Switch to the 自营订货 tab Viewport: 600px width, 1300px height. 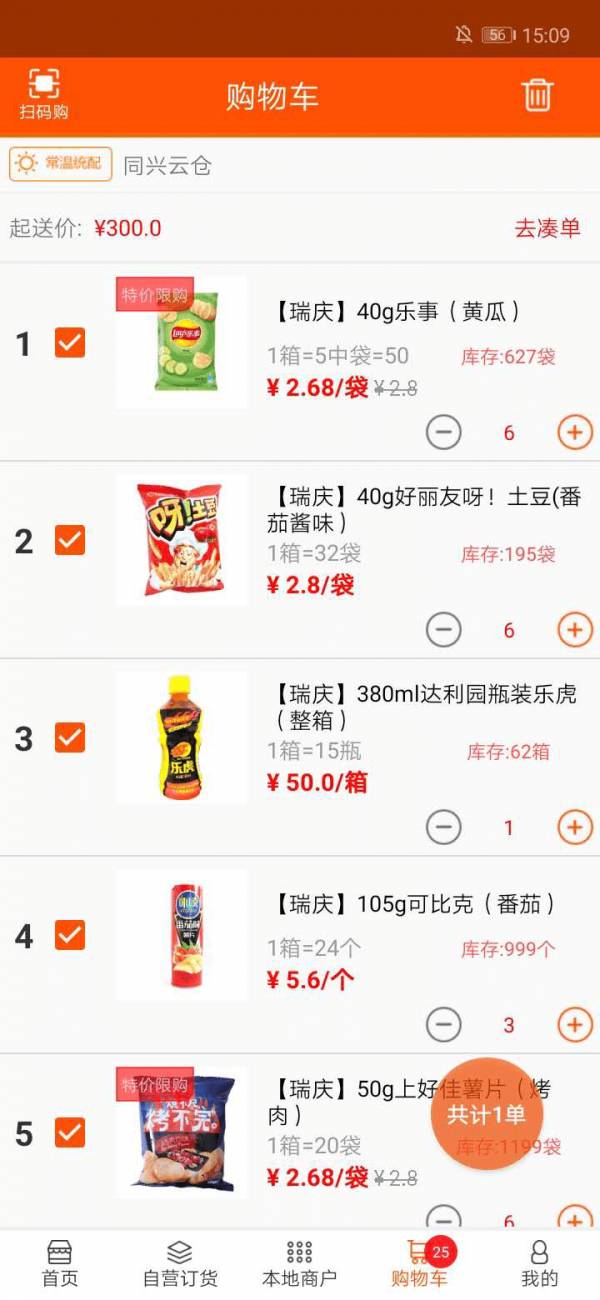click(180, 1264)
